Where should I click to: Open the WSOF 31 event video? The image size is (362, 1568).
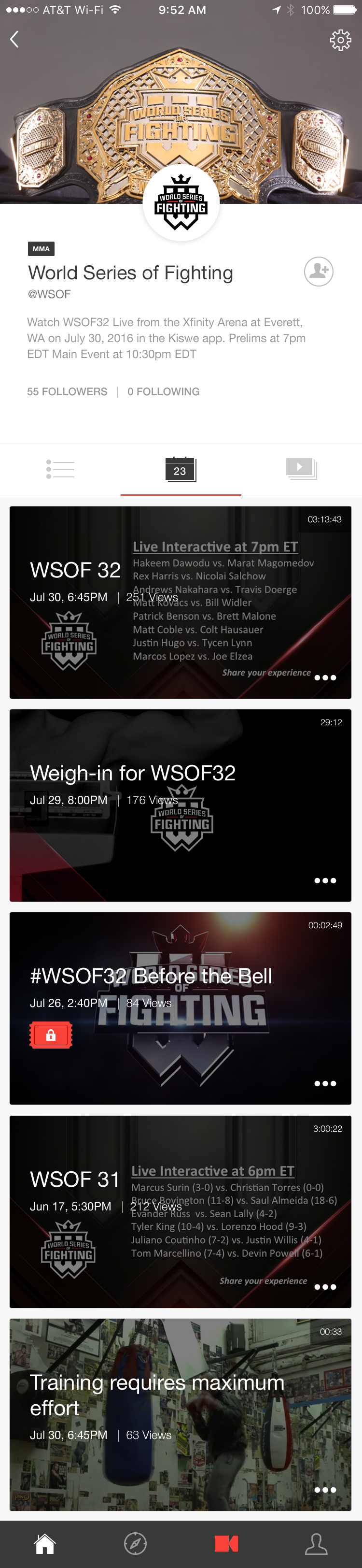tap(180, 1211)
